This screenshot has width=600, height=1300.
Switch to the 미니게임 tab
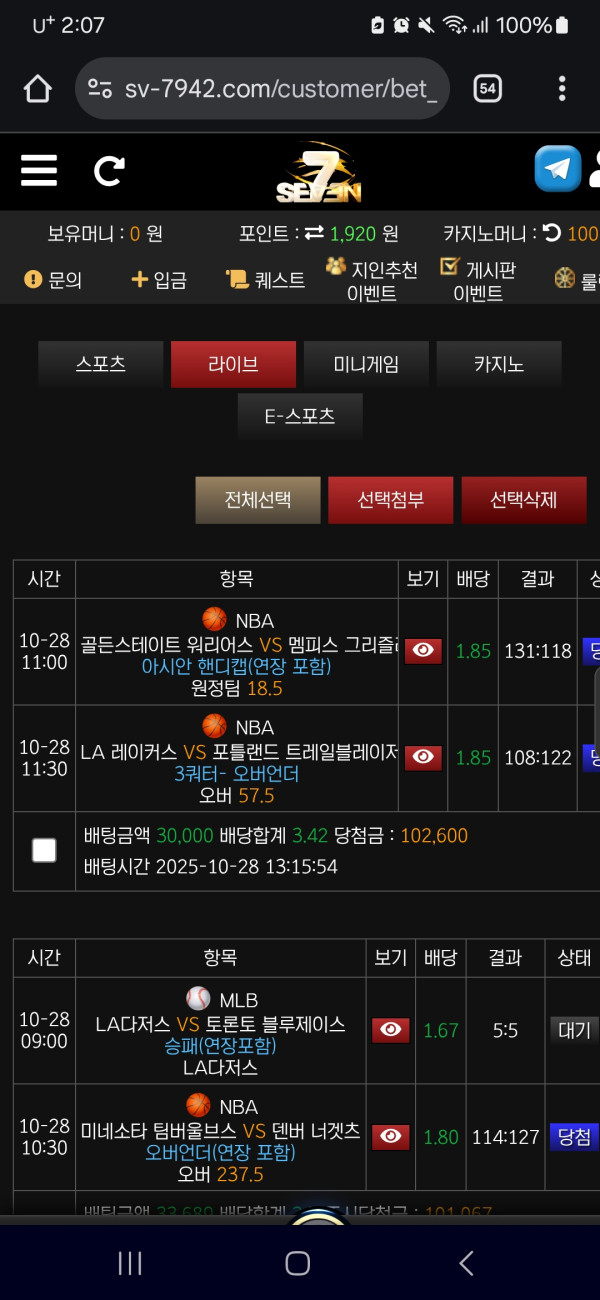tap(366, 364)
